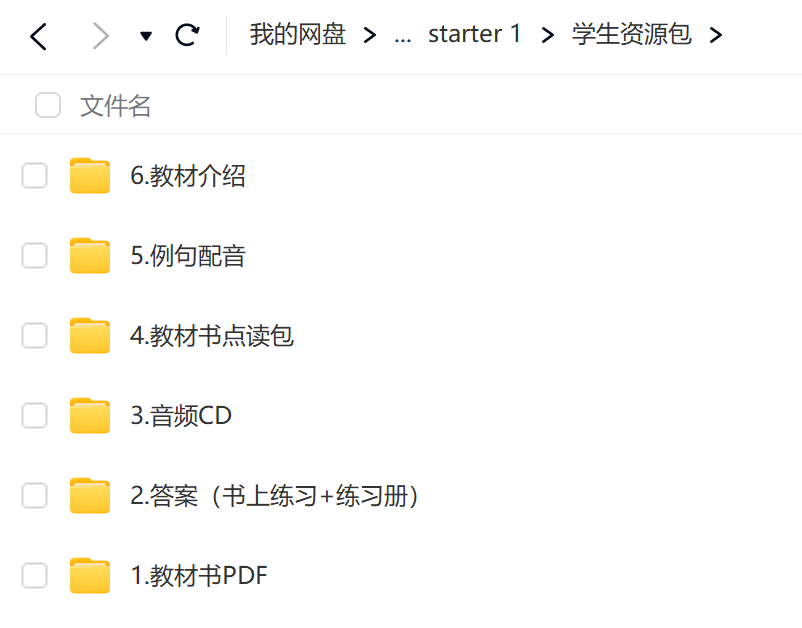Go forward with the forward arrow
The width and height of the screenshot is (802, 628).
tap(99, 37)
